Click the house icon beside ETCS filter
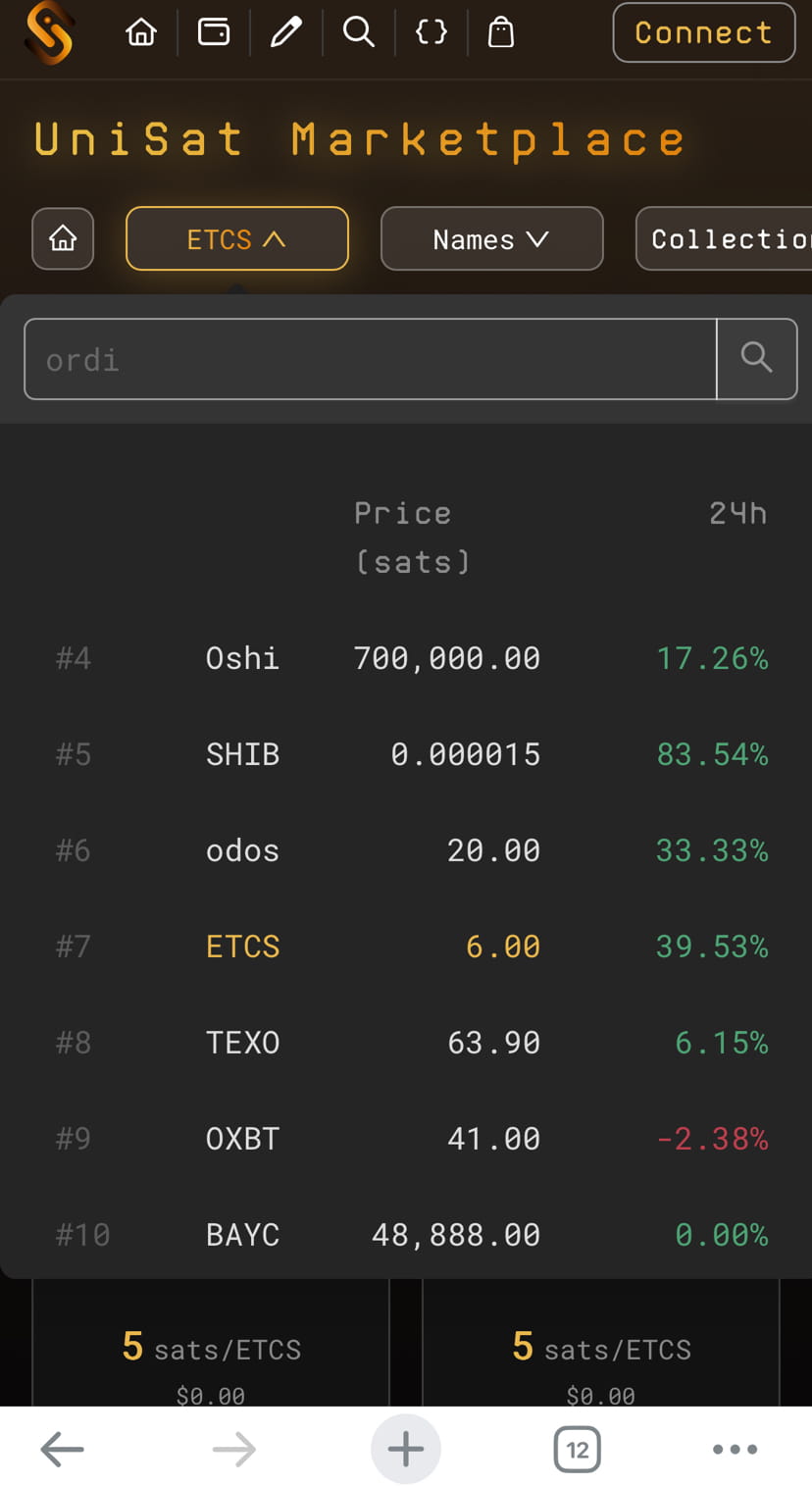This screenshot has width=812, height=1486. pos(62,238)
